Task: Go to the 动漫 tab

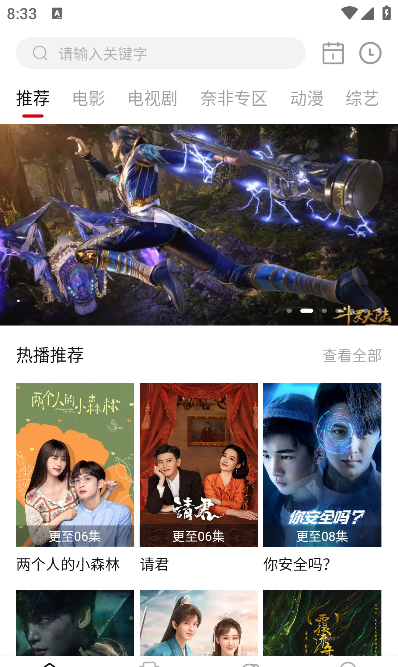Action: [307, 98]
